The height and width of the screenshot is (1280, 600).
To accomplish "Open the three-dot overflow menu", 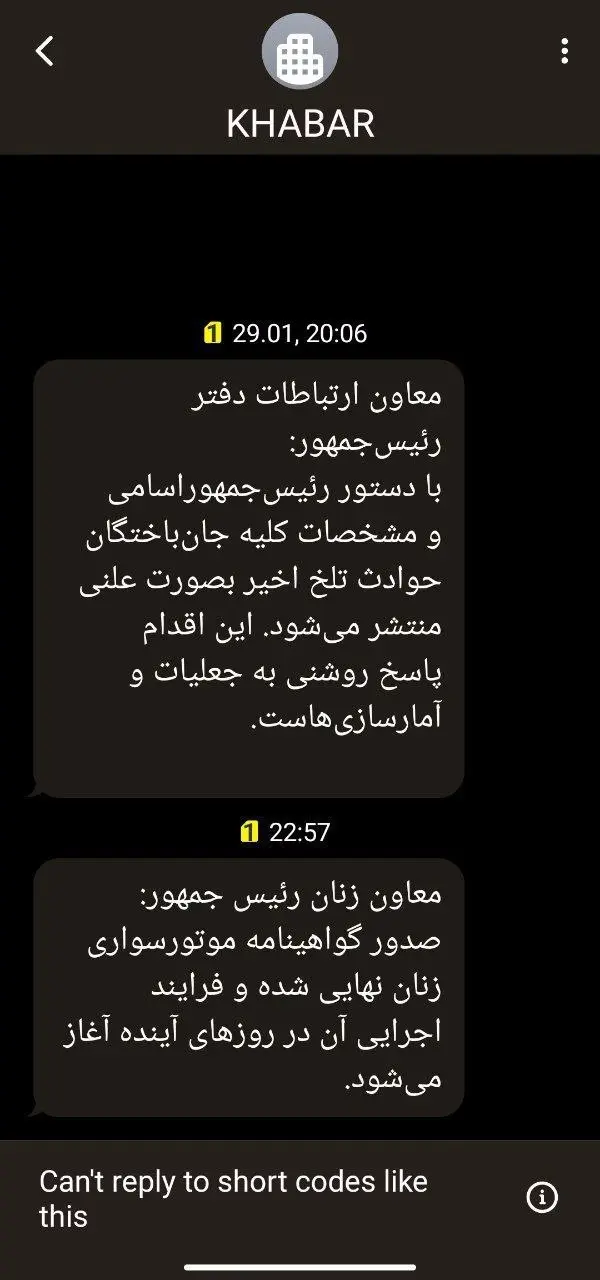I will click(x=565, y=51).
